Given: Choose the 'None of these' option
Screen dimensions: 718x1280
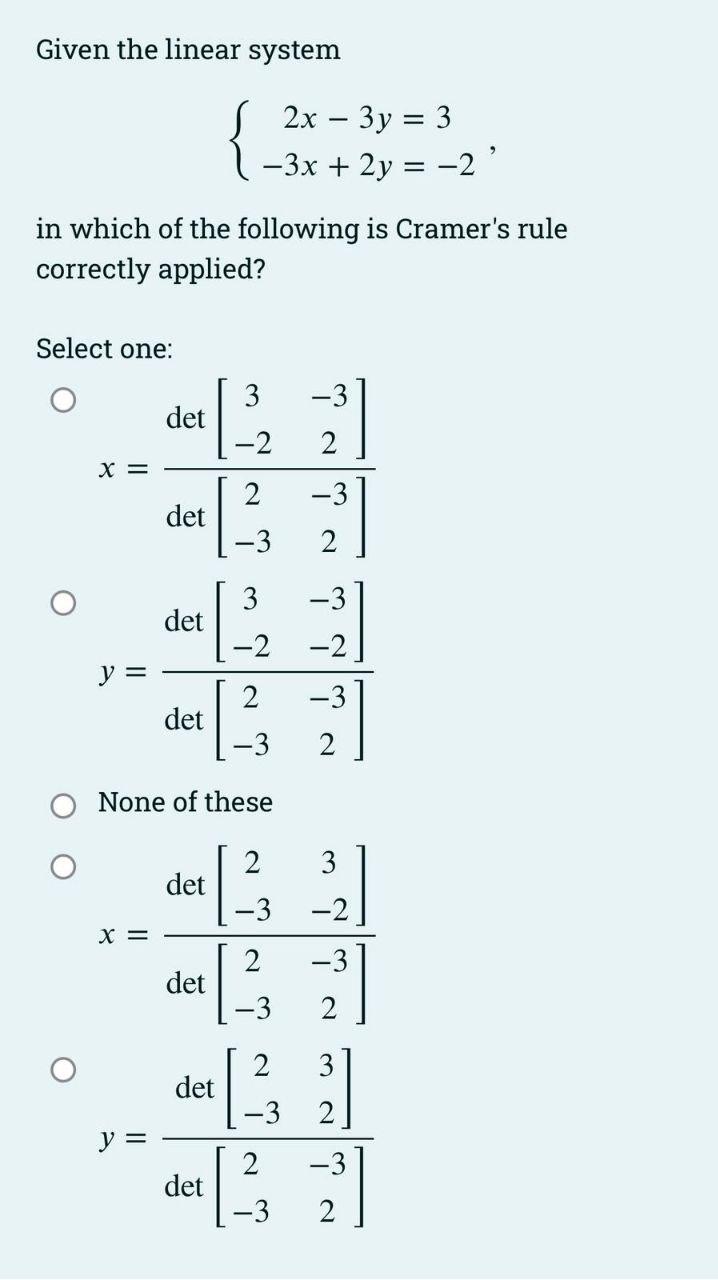Looking at the screenshot, I should click(63, 803).
